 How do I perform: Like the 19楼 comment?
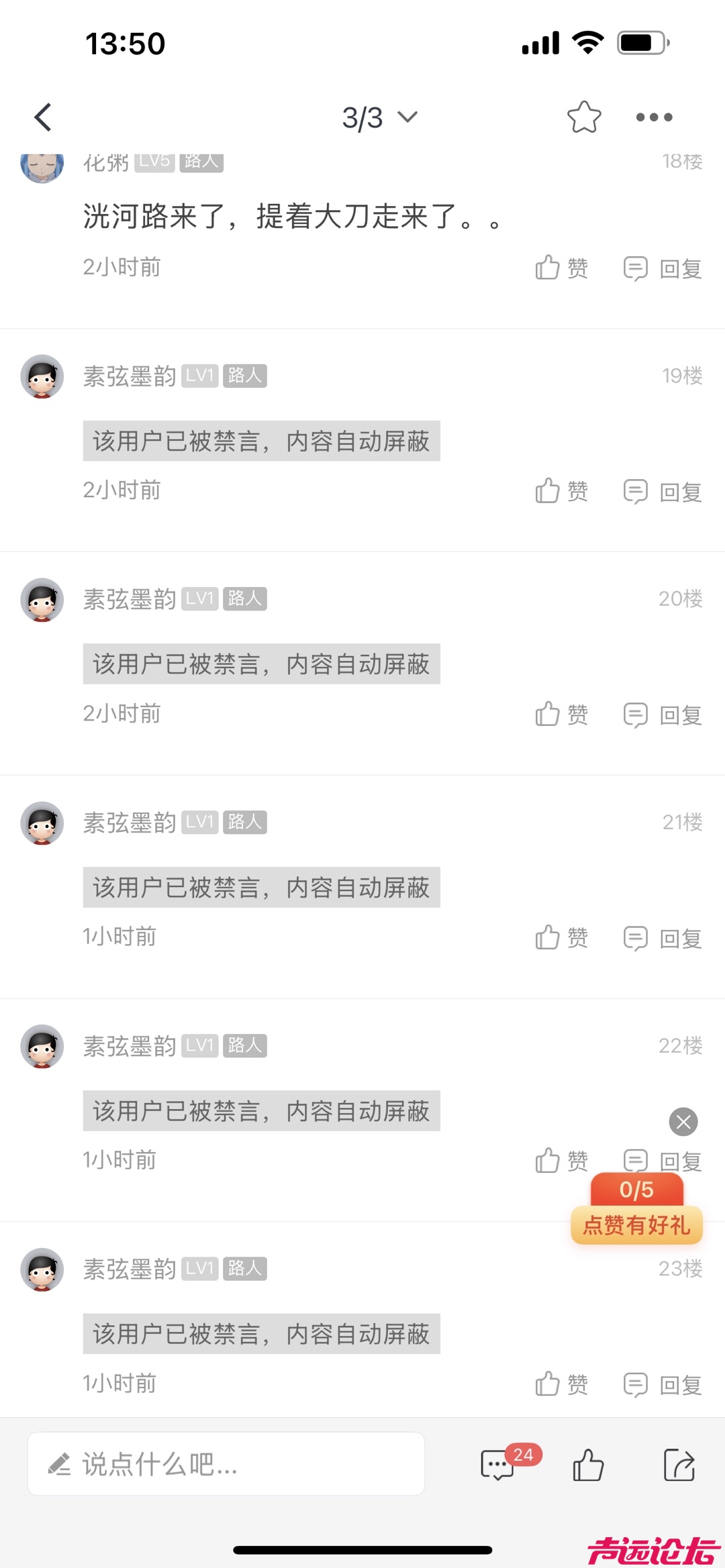click(x=561, y=491)
